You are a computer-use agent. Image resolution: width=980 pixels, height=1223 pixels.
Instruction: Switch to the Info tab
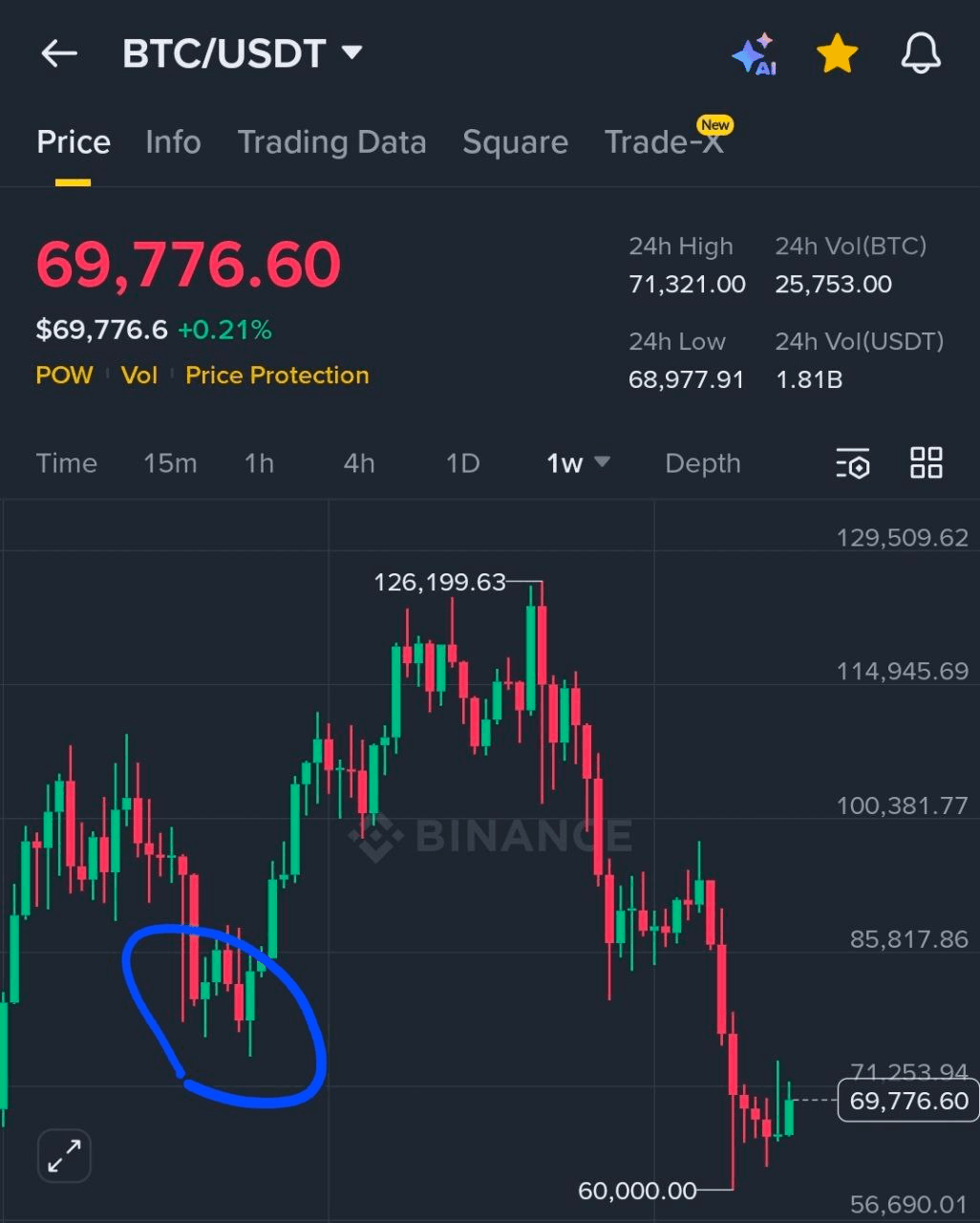173,142
